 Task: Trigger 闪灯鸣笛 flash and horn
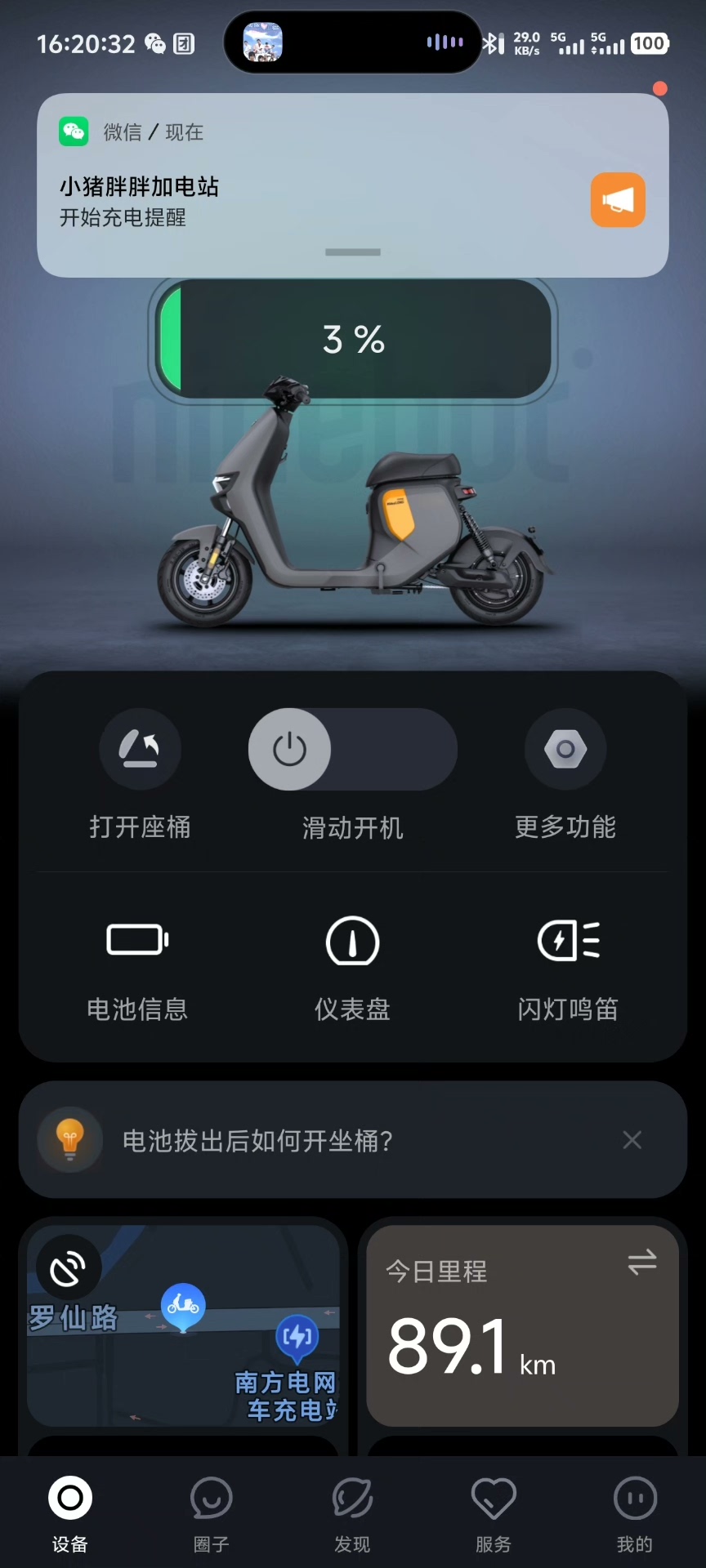coord(568,941)
